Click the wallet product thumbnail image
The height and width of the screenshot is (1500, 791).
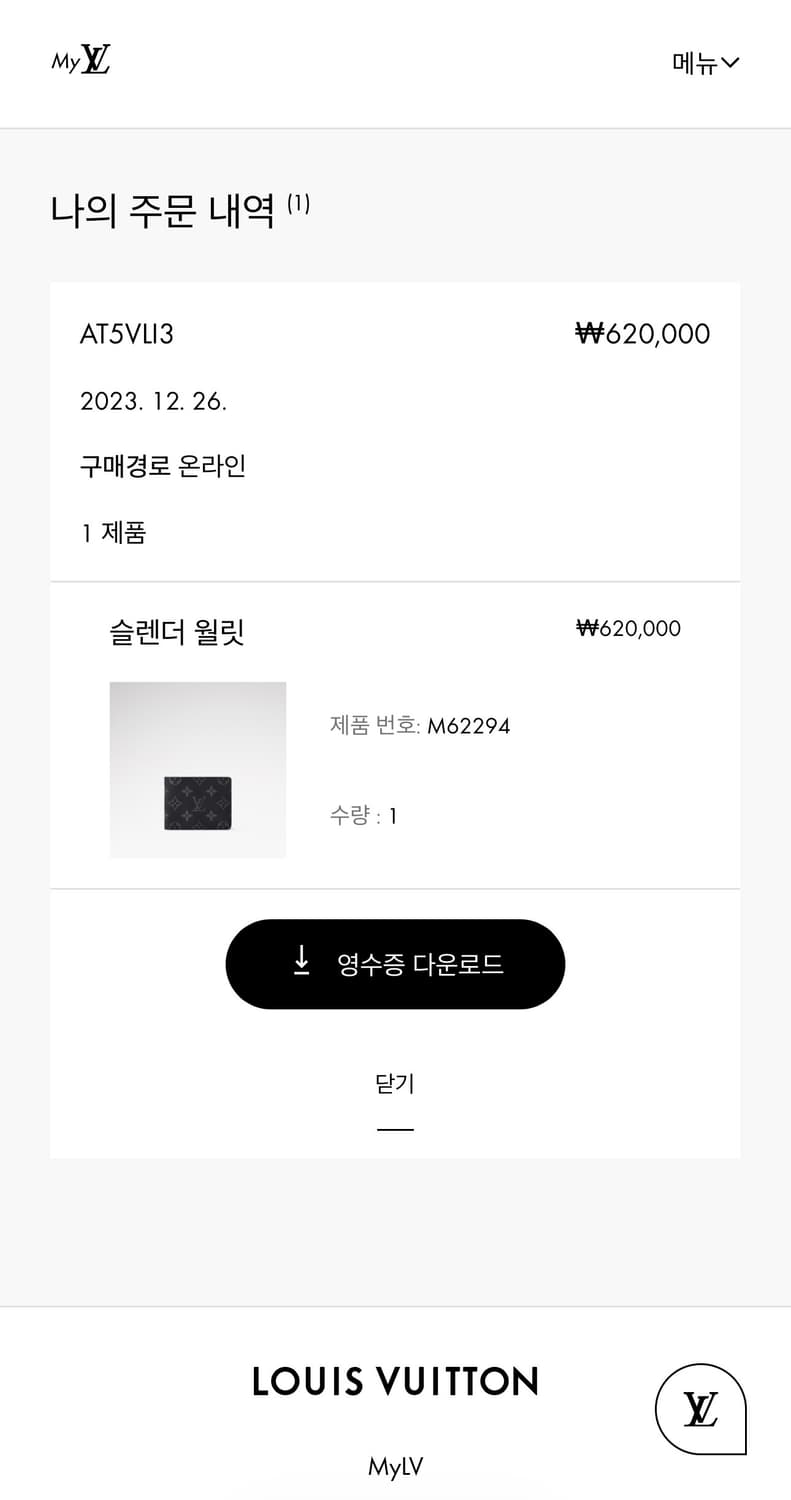[x=197, y=769]
